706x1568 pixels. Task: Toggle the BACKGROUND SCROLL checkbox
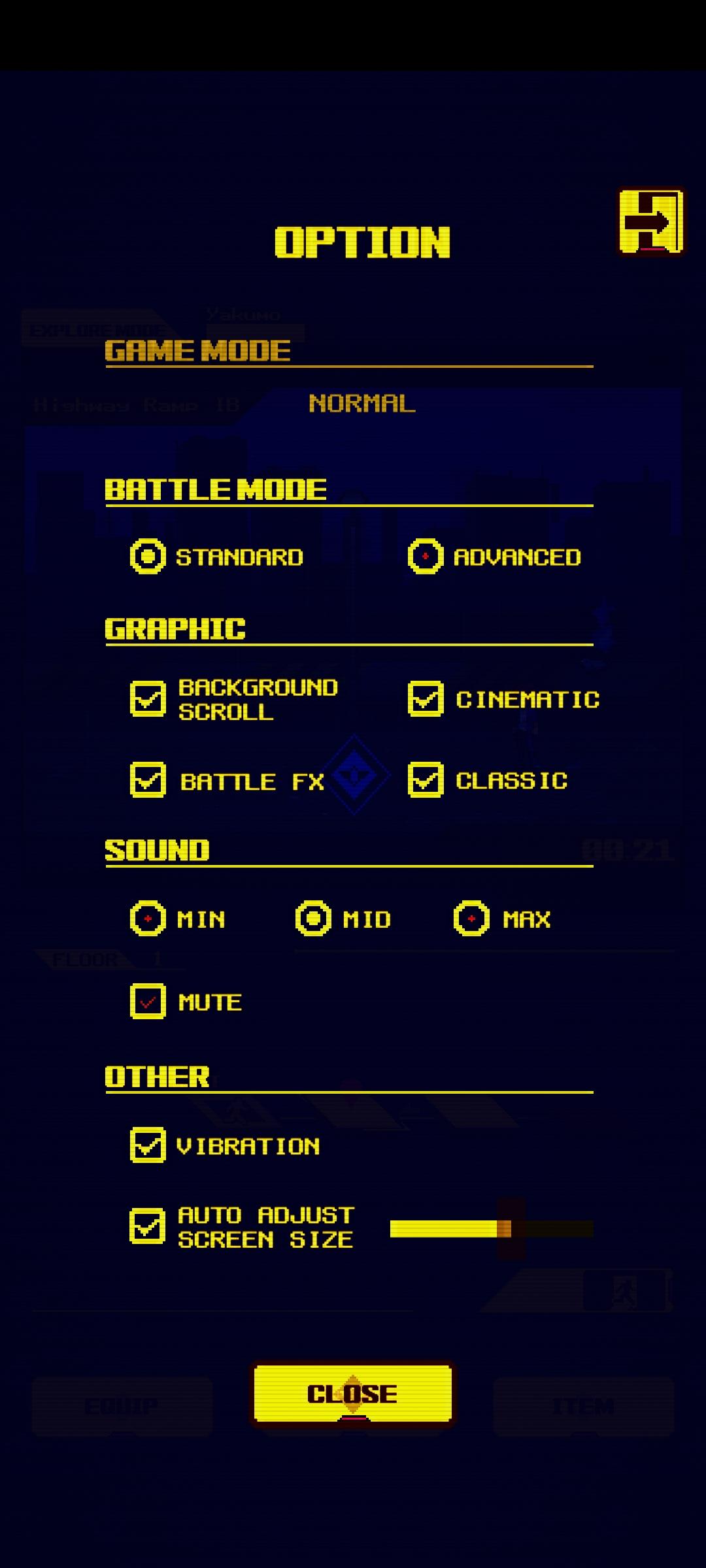click(148, 699)
